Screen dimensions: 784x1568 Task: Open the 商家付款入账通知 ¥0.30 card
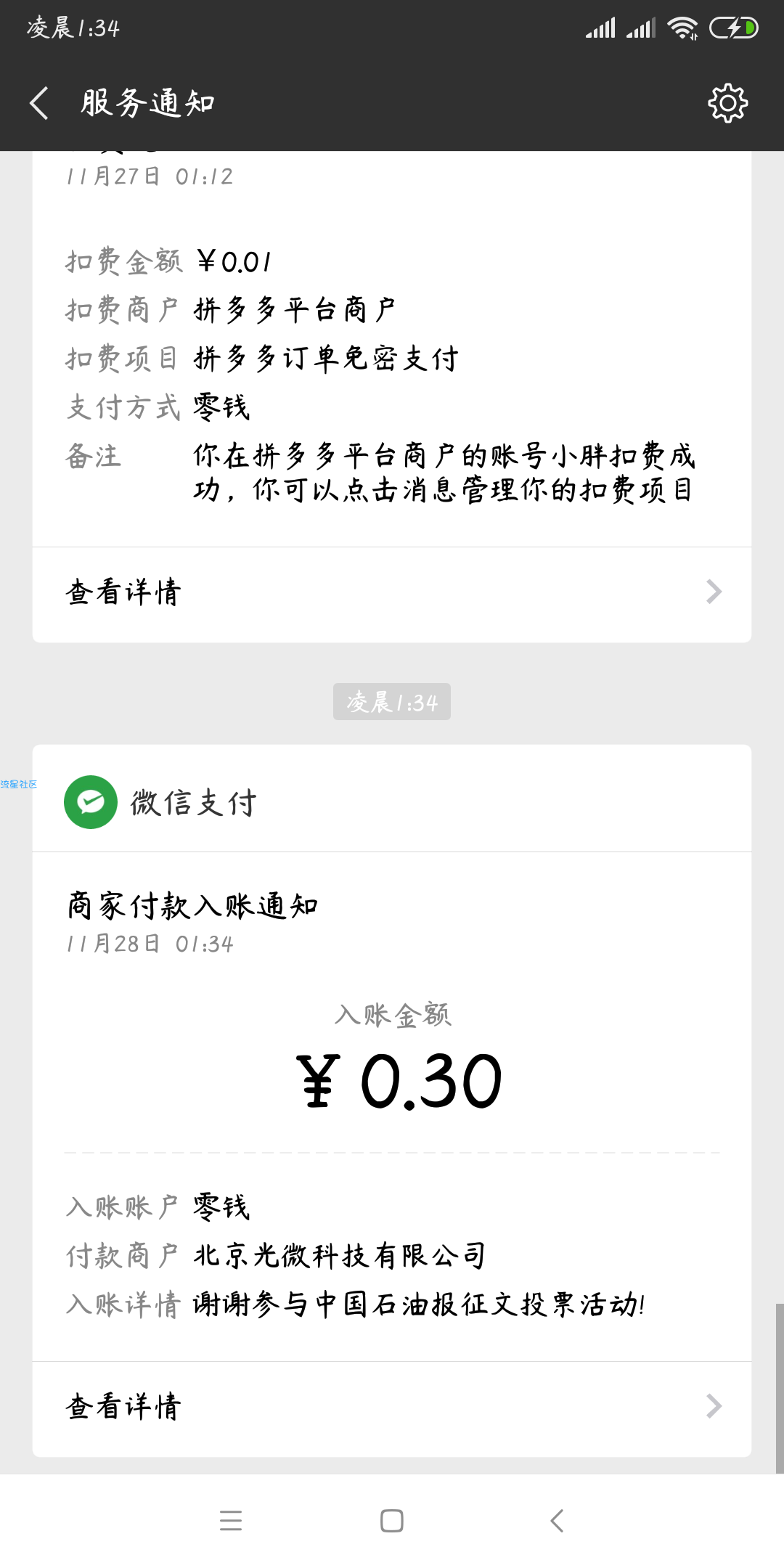pos(392,1106)
